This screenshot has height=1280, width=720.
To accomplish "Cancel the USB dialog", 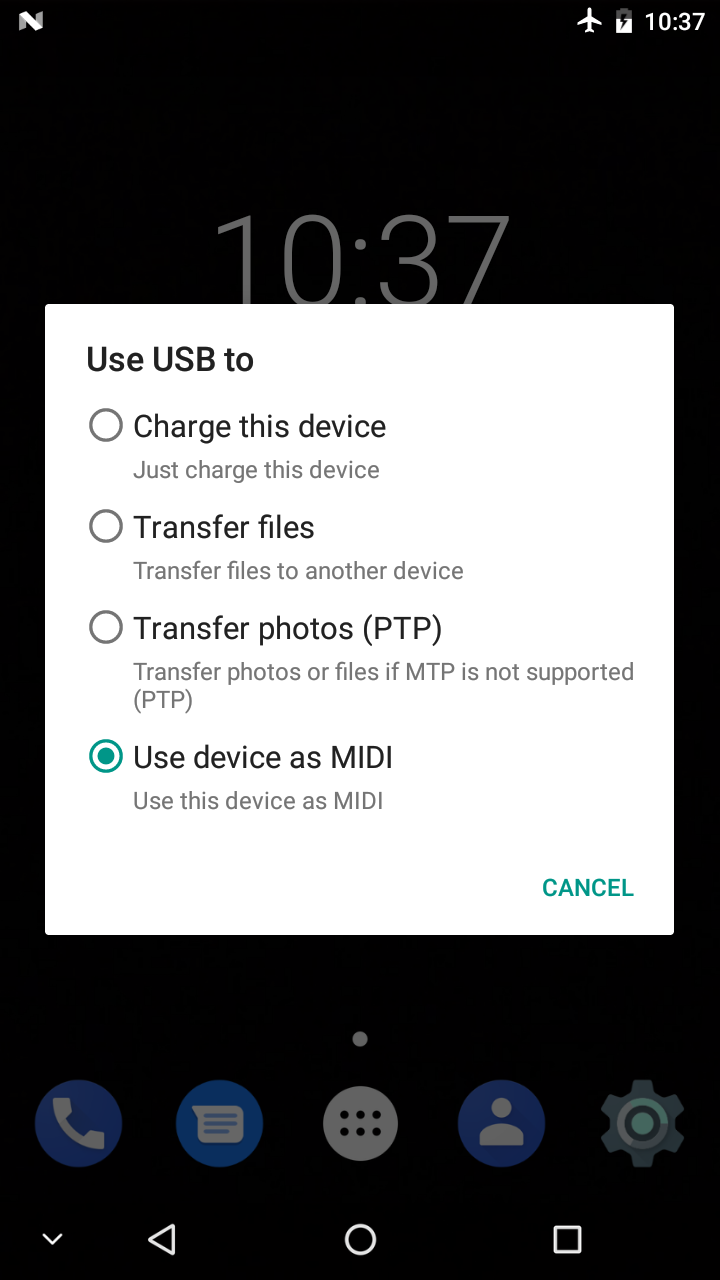I will (x=588, y=888).
